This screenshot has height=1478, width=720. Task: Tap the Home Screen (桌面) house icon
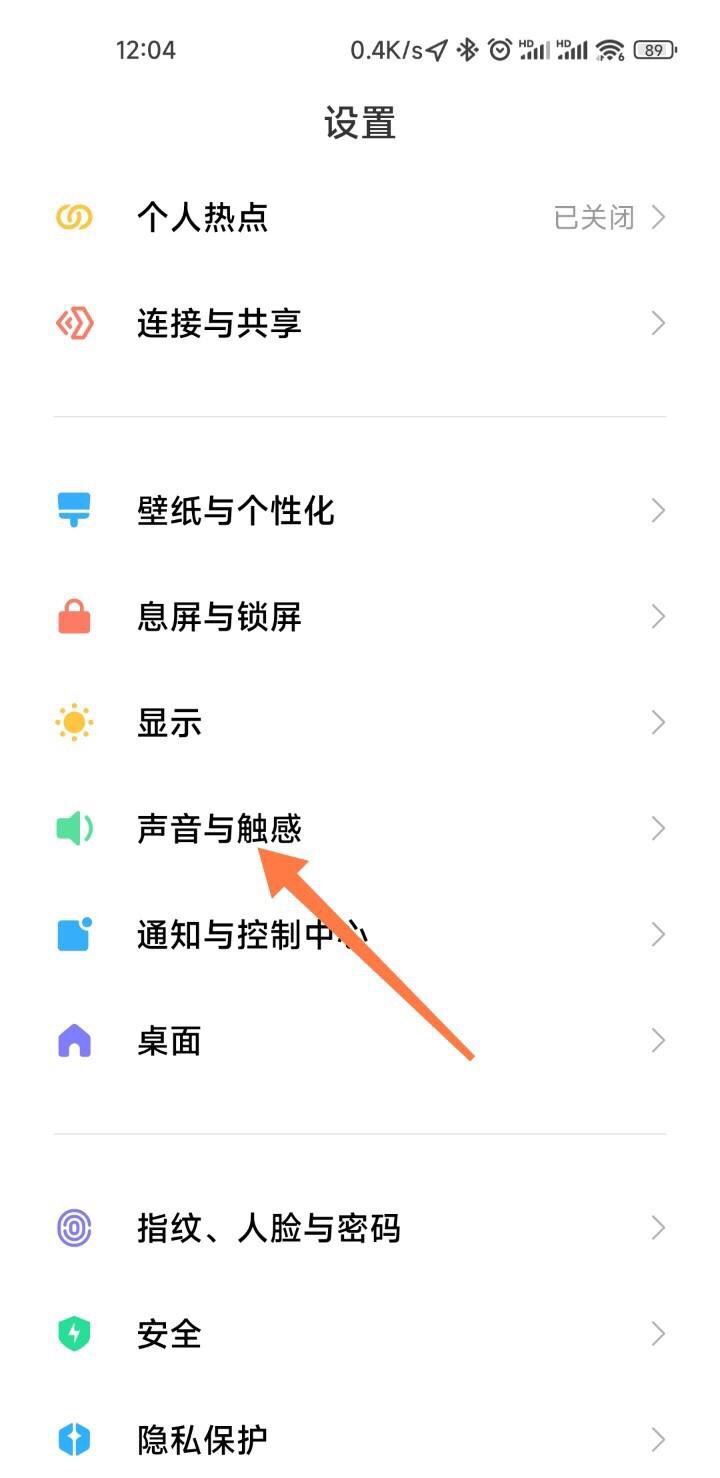point(73,1040)
